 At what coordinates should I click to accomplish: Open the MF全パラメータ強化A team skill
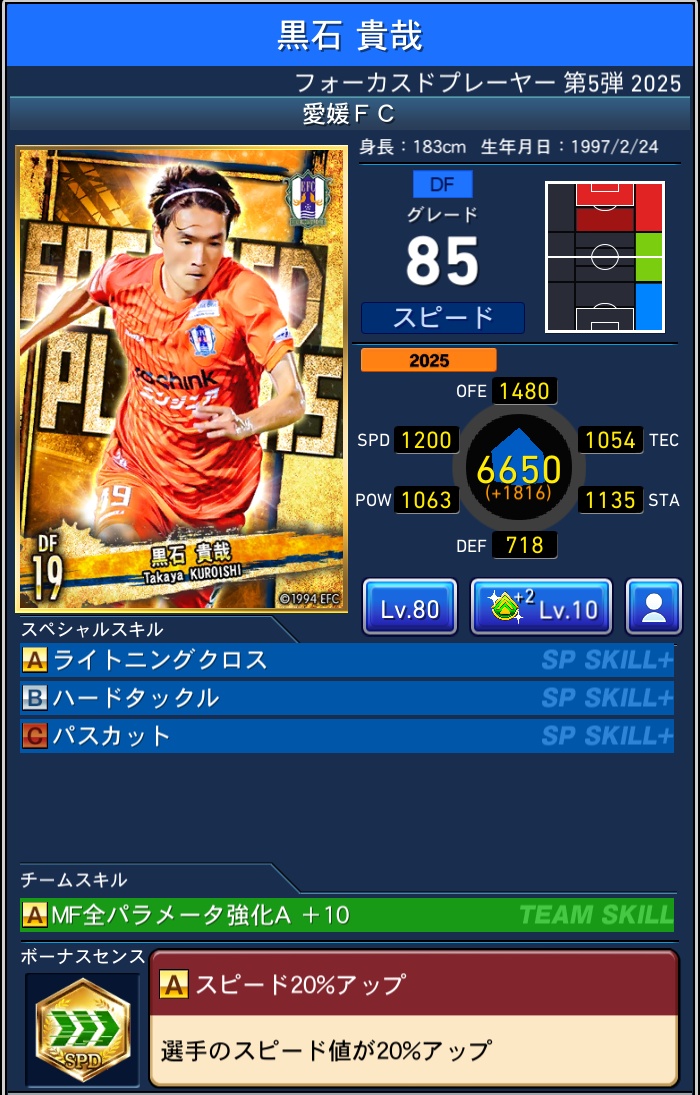pyautogui.click(x=346, y=914)
